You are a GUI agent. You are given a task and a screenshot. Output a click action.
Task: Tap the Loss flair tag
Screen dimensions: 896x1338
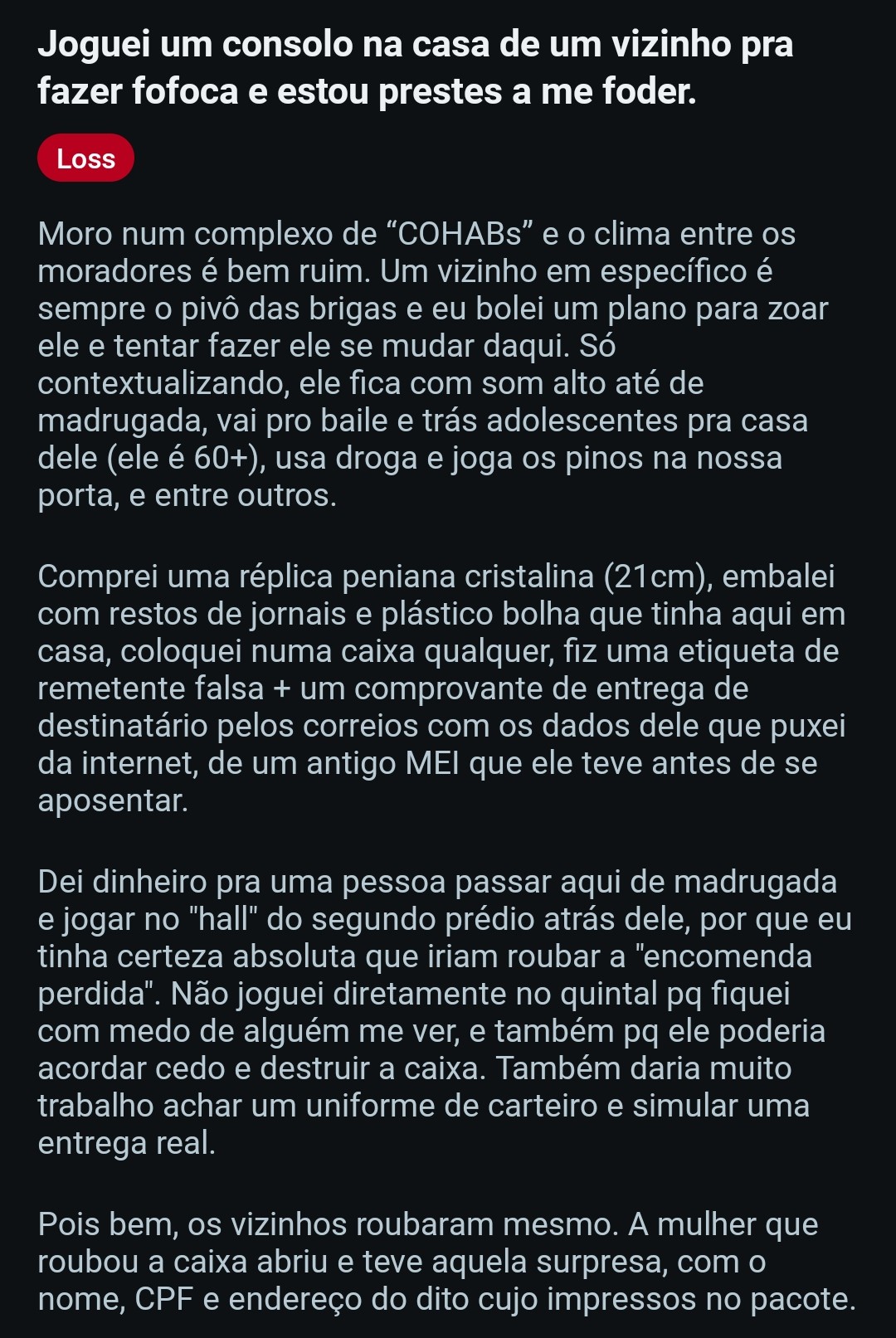click(x=85, y=158)
